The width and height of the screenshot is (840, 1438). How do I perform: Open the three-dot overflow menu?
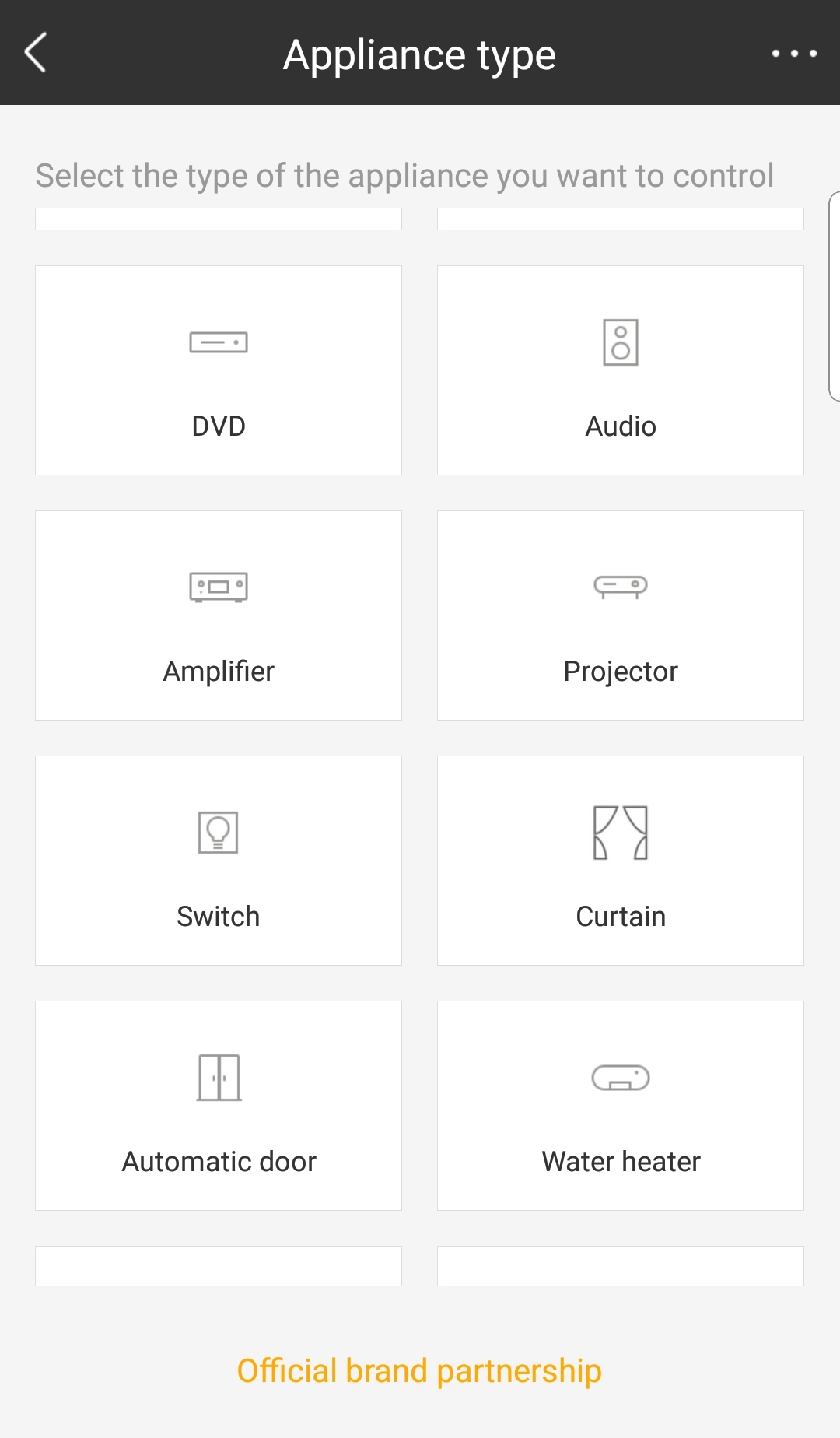click(x=793, y=54)
